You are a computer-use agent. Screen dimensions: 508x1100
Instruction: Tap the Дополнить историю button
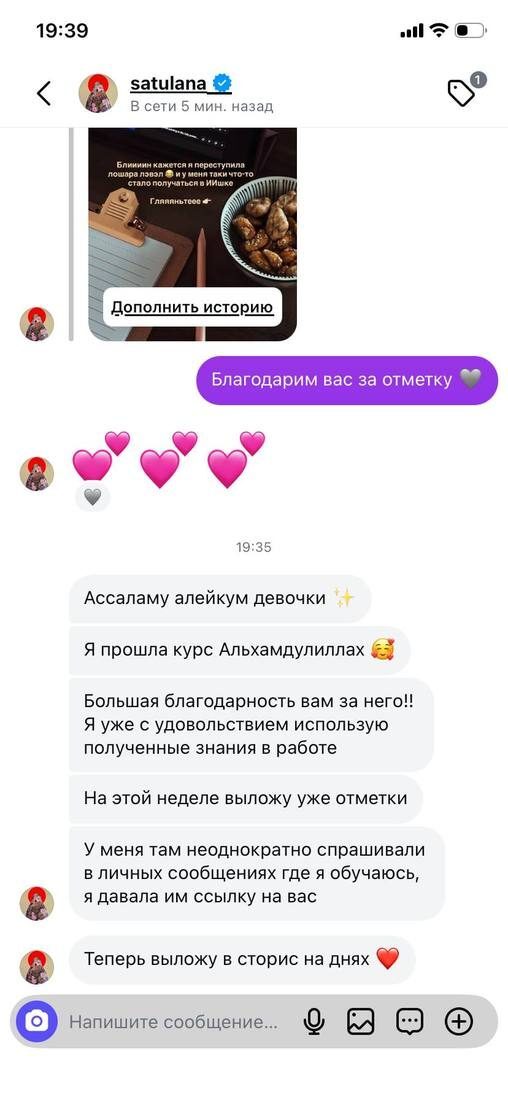point(192,307)
